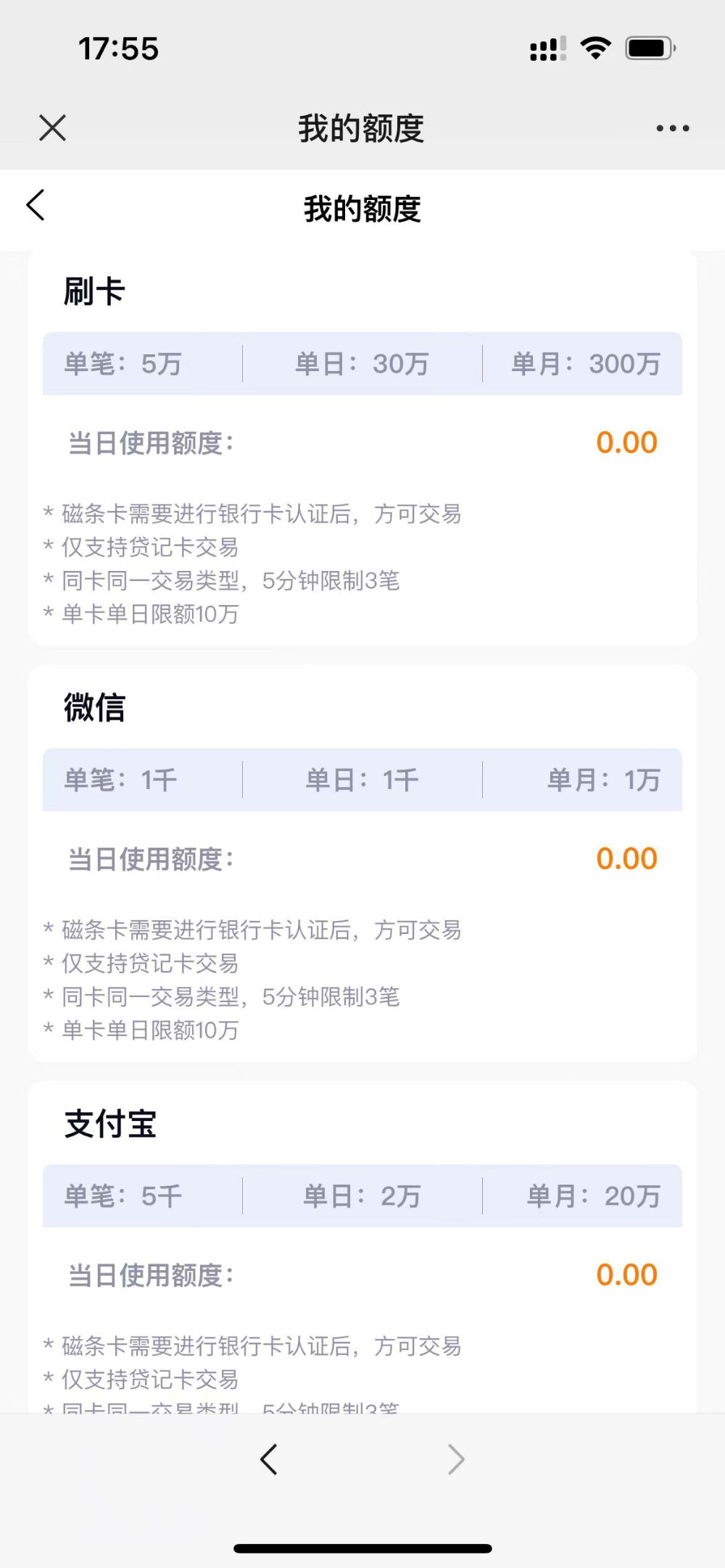This screenshot has width=725, height=1568.
Task: Go back using the header arrow
Action: pyautogui.click(x=36, y=205)
